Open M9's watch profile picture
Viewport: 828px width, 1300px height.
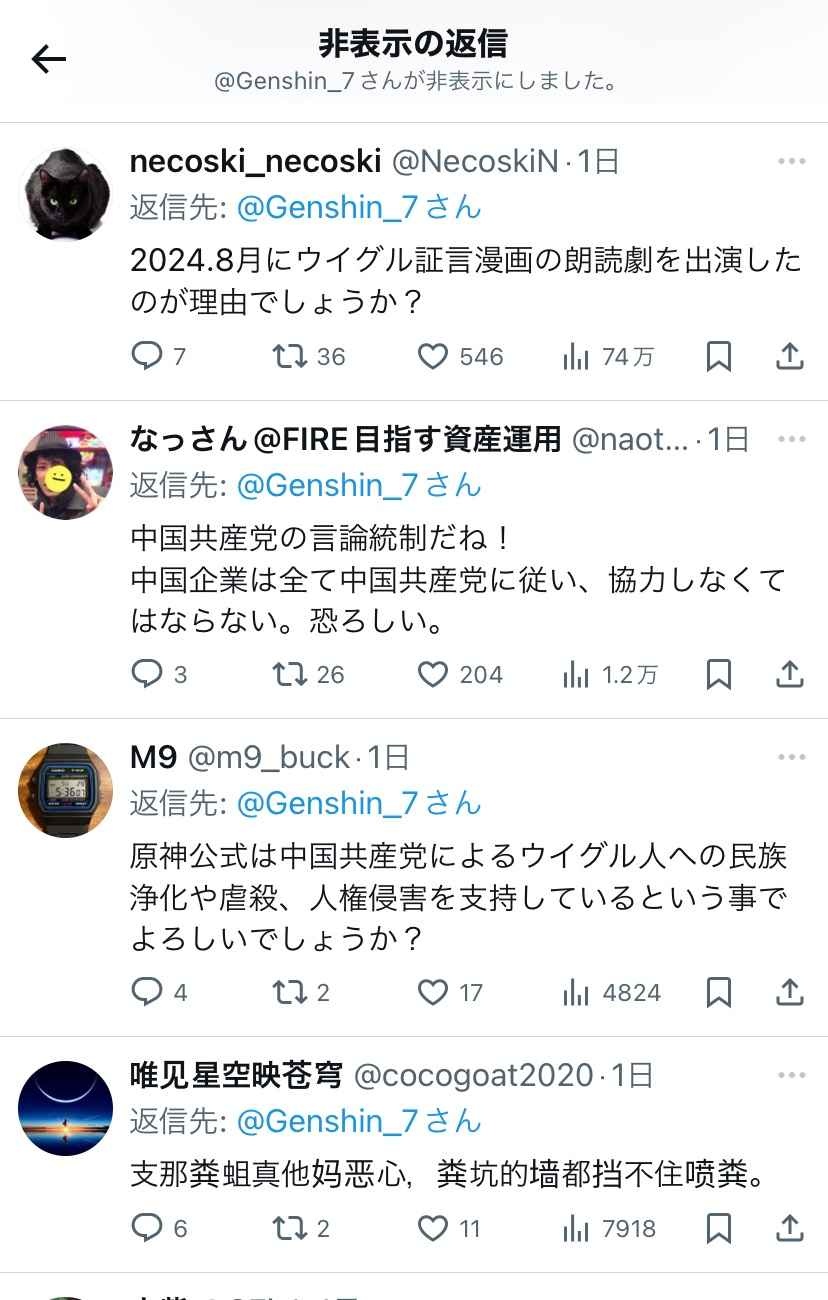66,790
